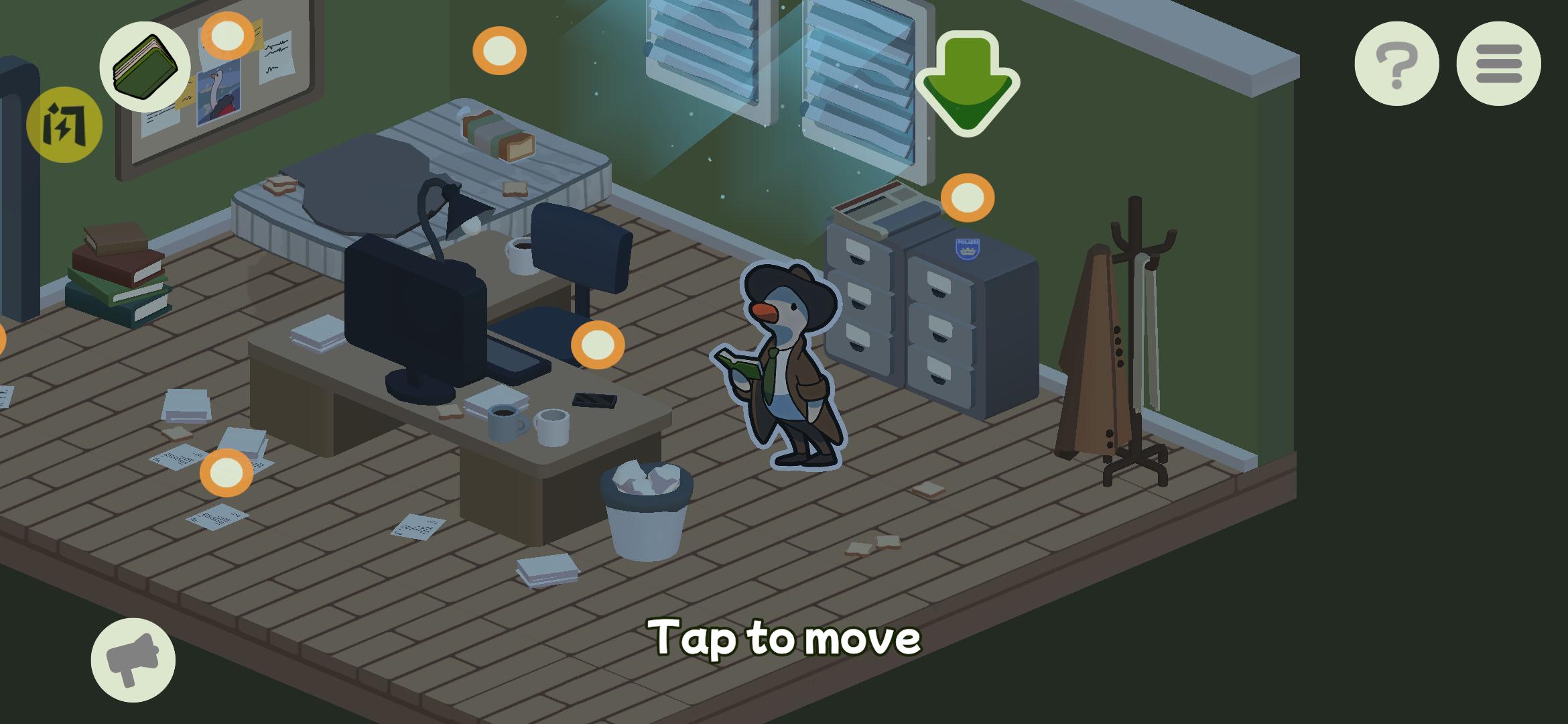Image resolution: width=1568 pixels, height=724 pixels.
Task: Inspect the desk chair hotspot
Action: coord(597,345)
